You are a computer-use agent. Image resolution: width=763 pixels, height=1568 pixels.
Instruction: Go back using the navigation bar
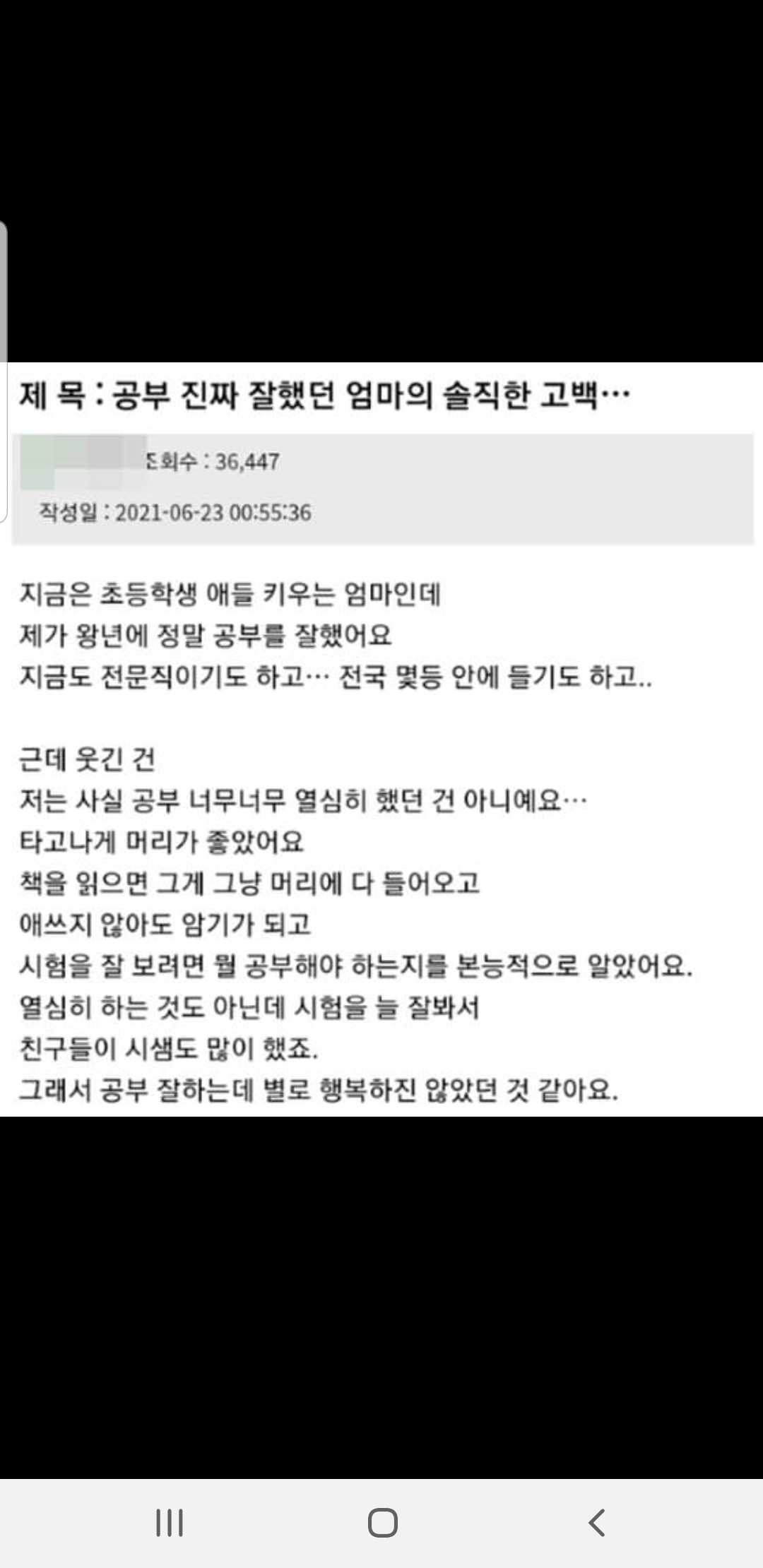point(597,1523)
